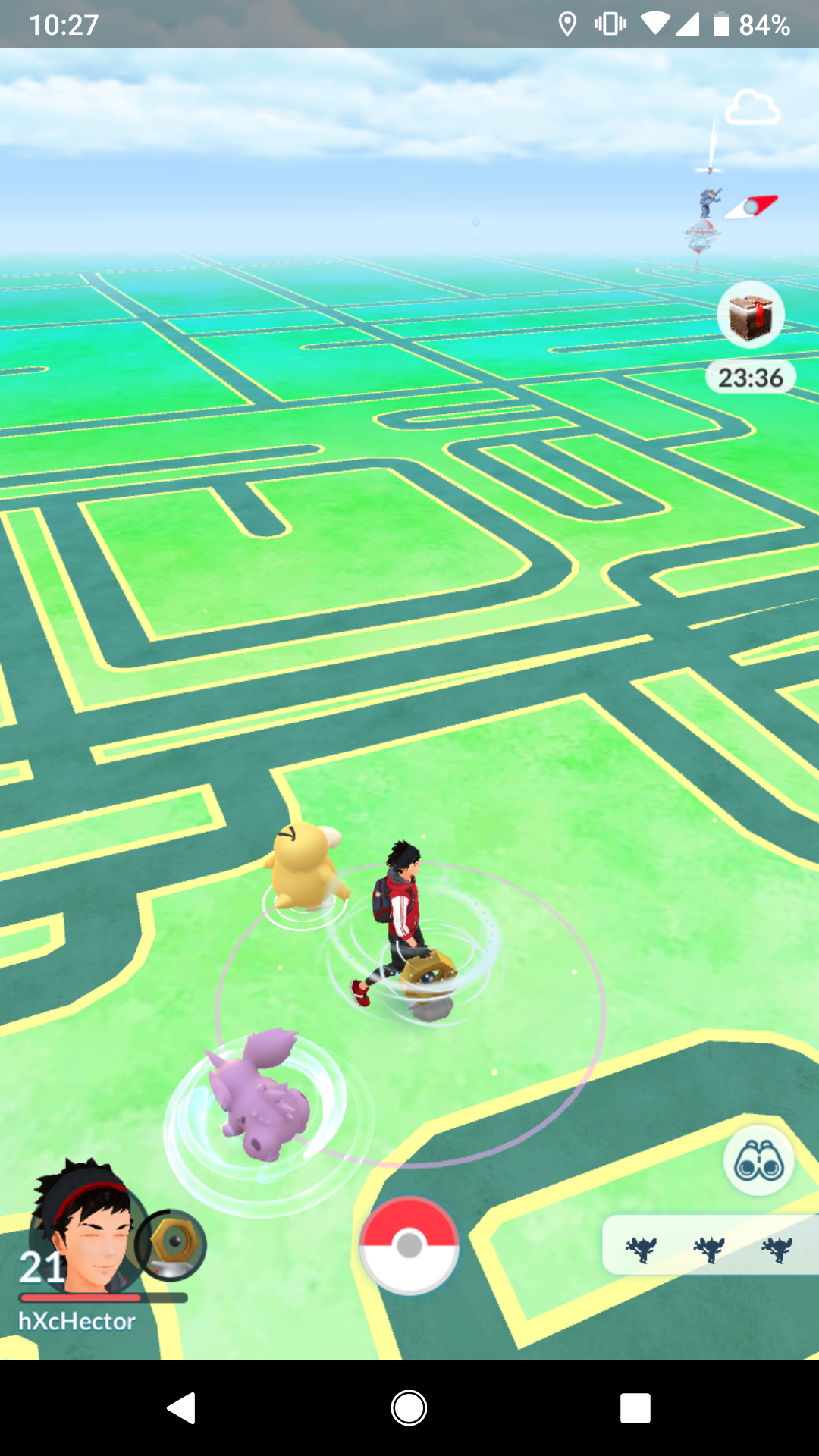Open the Meltan buddy icon
The width and height of the screenshot is (819, 1456).
click(x=171, y=1244)
